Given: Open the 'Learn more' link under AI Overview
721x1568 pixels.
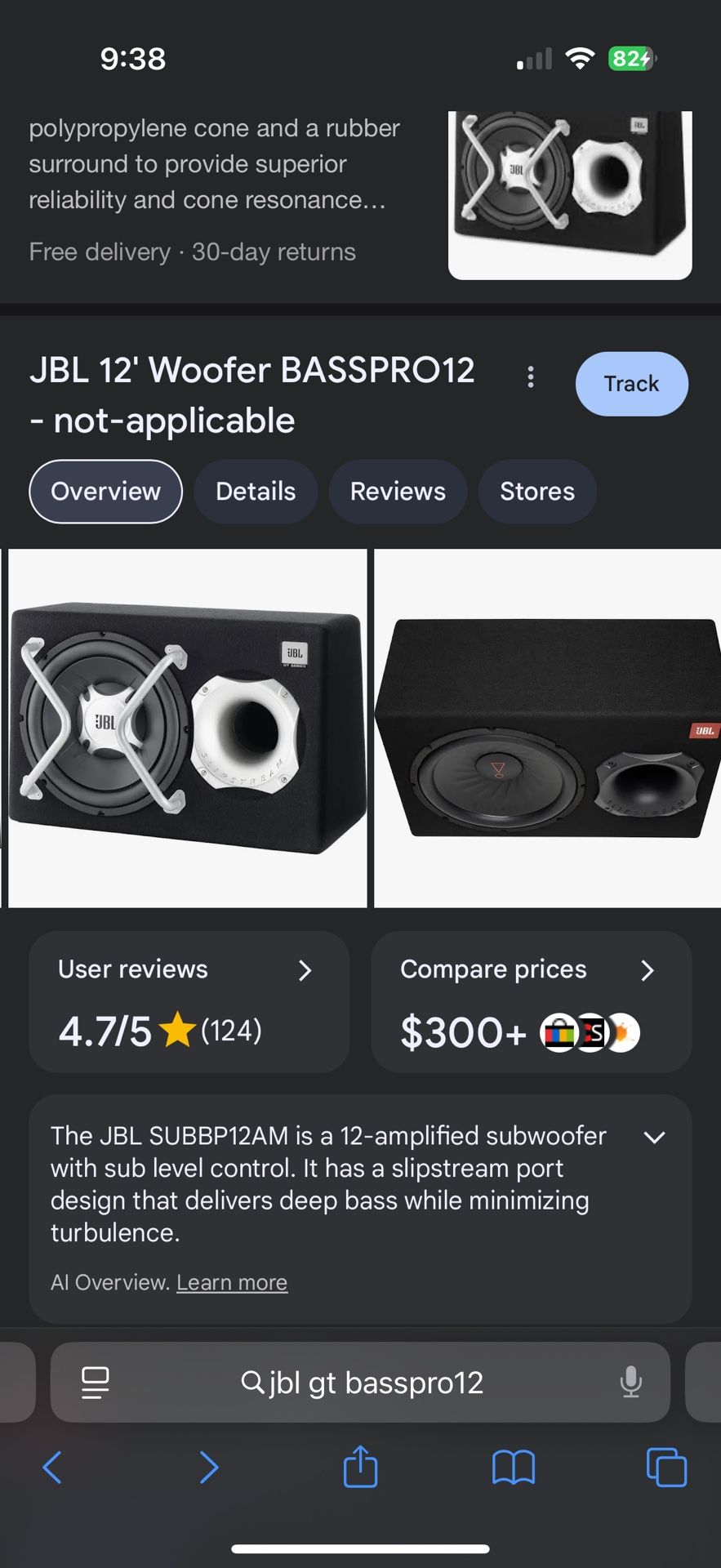Looking at the screenshot, I should tap(231, 1281).
